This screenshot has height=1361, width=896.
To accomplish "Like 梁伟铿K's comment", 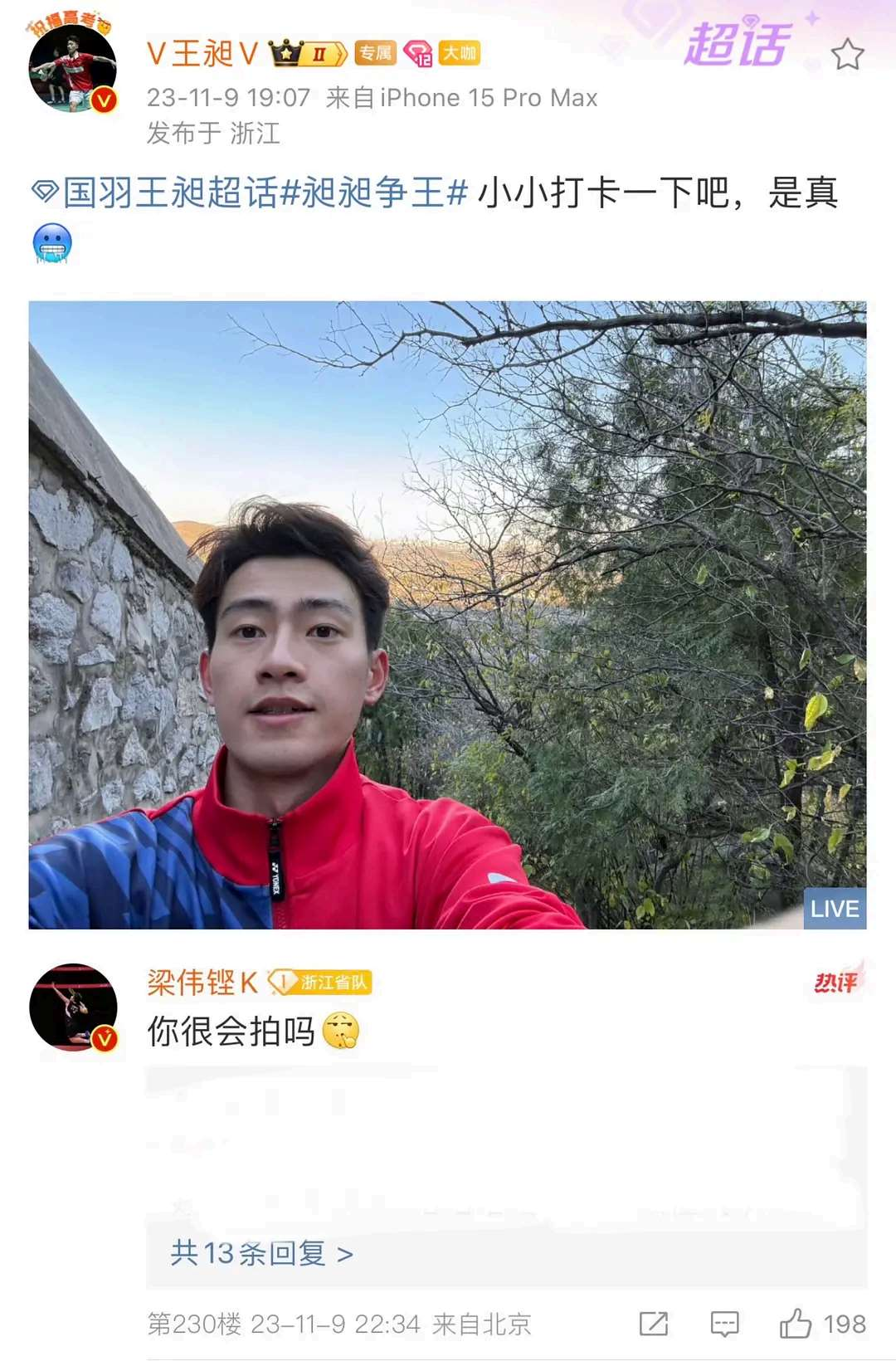I will tap(796, 1324).
